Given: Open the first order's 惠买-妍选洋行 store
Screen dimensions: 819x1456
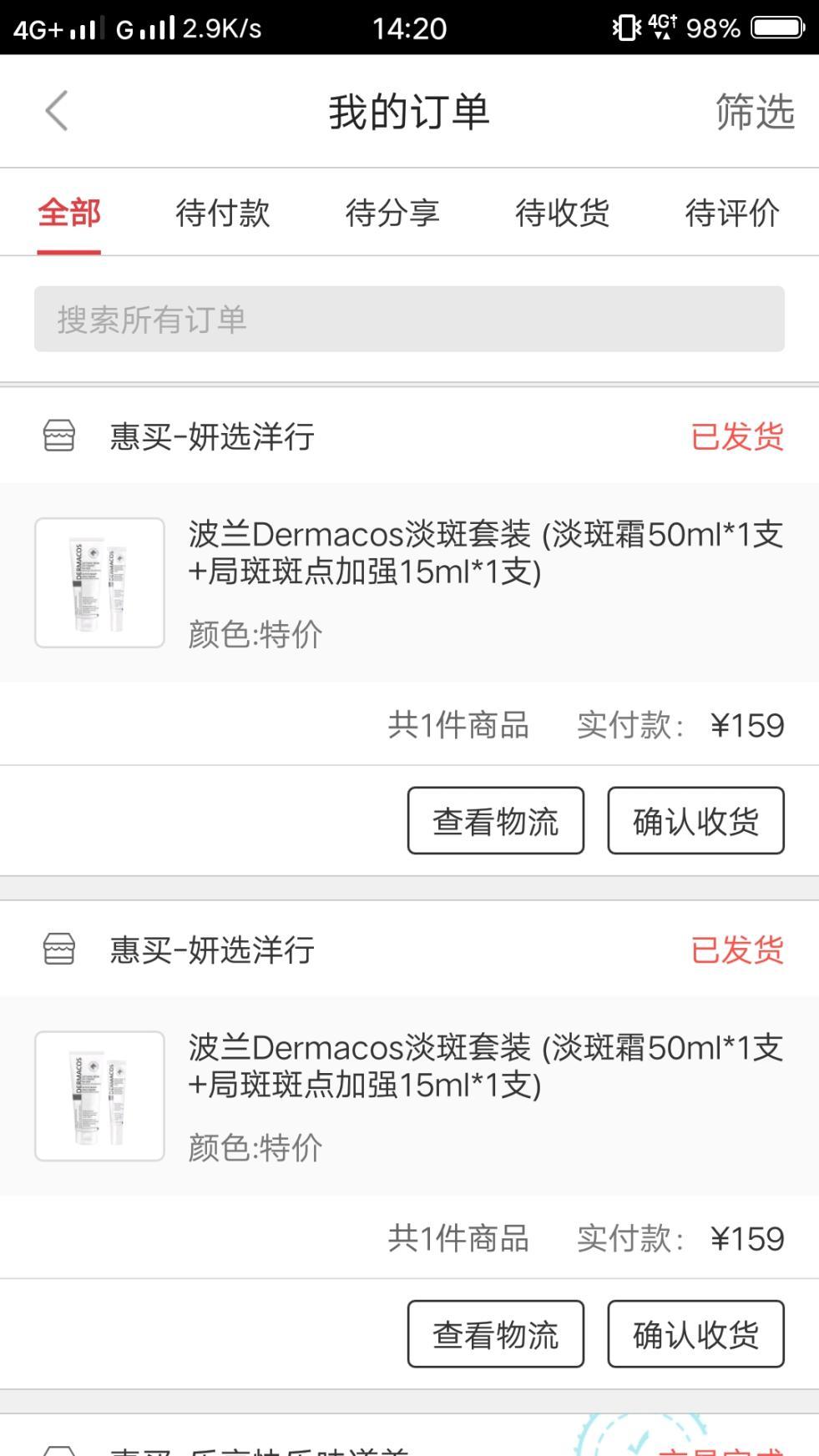Looking at the screenshot, I should pyautogui.click(x=212, y=436).
